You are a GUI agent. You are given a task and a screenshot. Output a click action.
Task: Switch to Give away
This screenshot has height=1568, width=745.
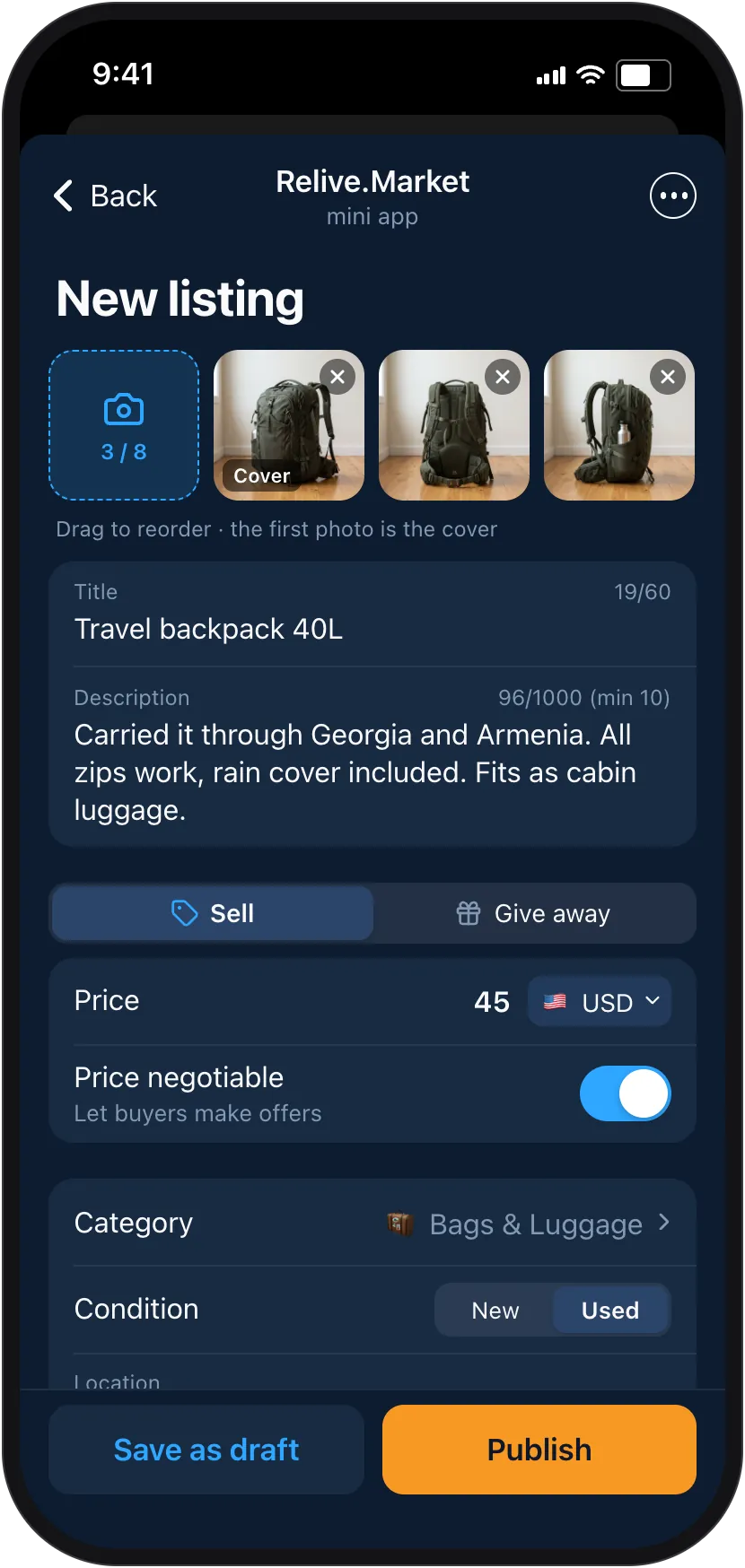[534, 913]
